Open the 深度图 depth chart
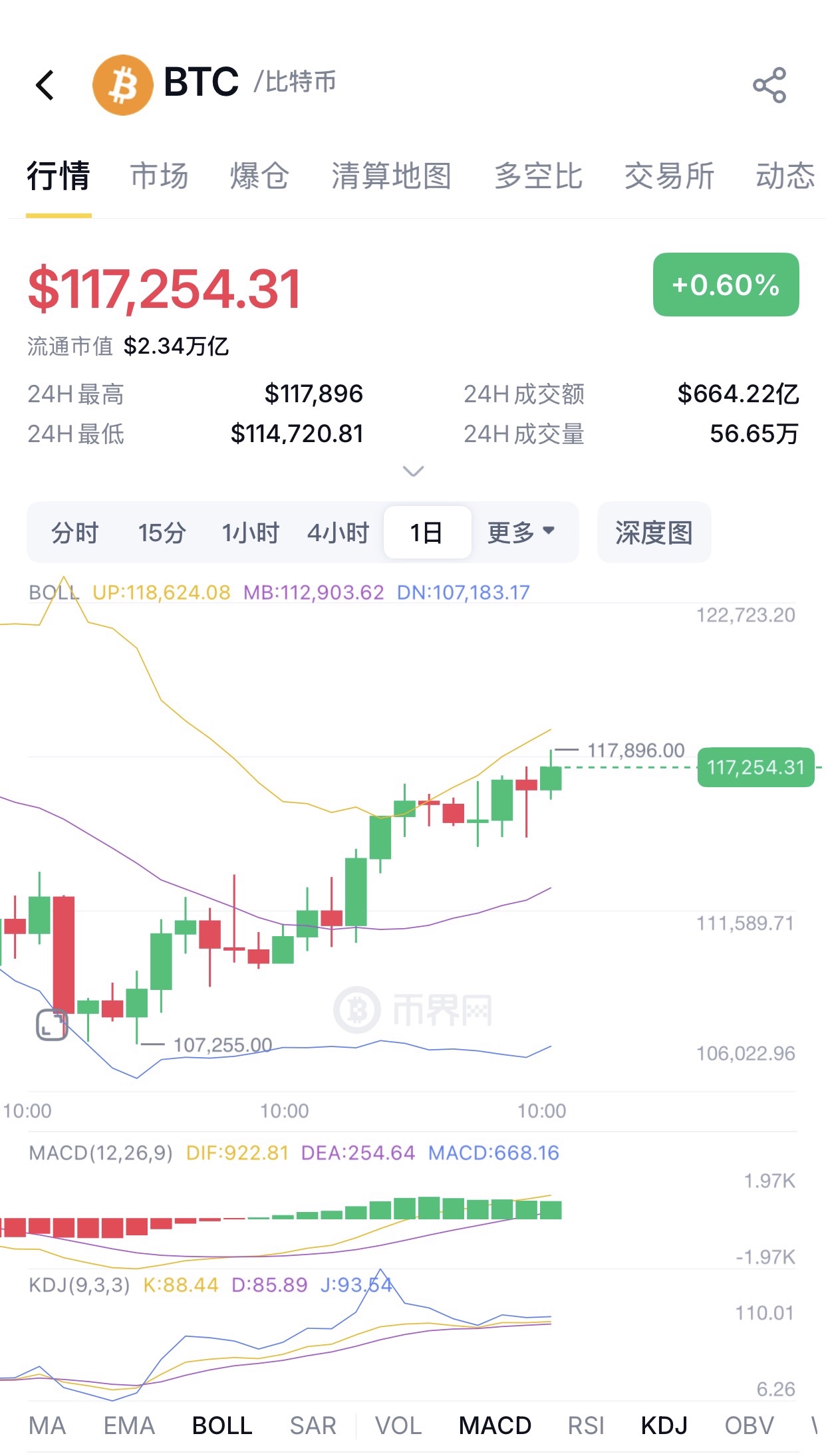 (x=654, y=533)
